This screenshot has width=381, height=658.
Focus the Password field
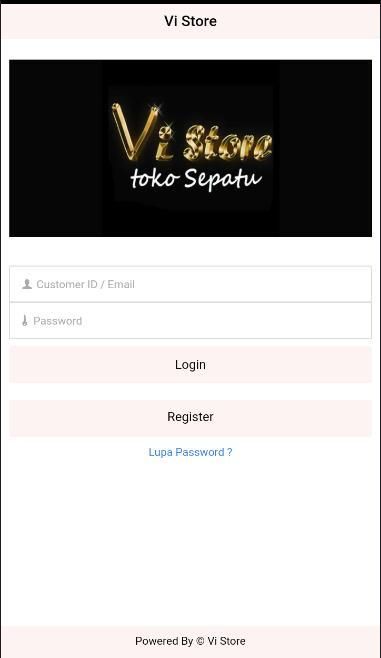(x=190, y=321)
